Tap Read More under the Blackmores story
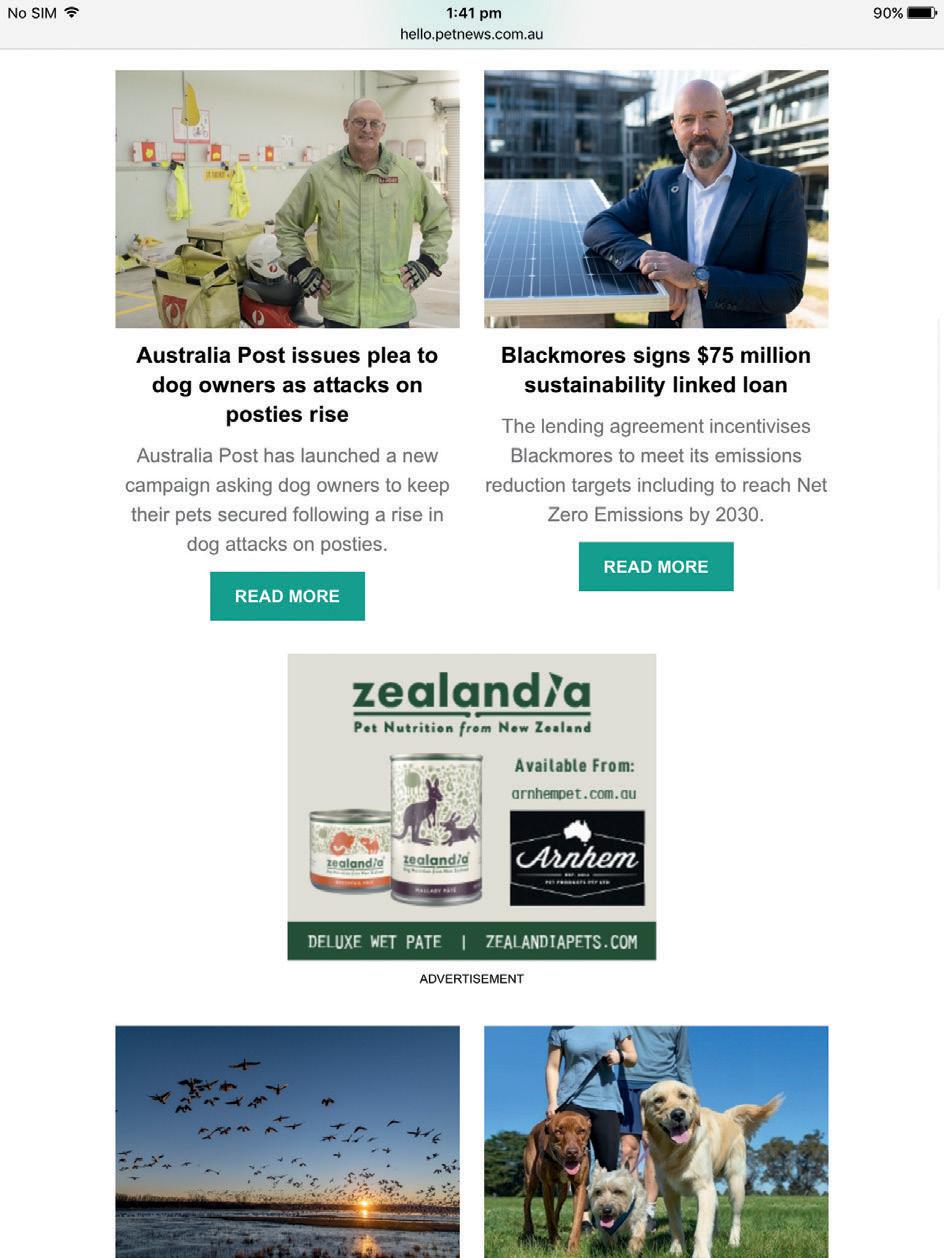The height and width of the screenshot is (1258, 944). [656, 567]
